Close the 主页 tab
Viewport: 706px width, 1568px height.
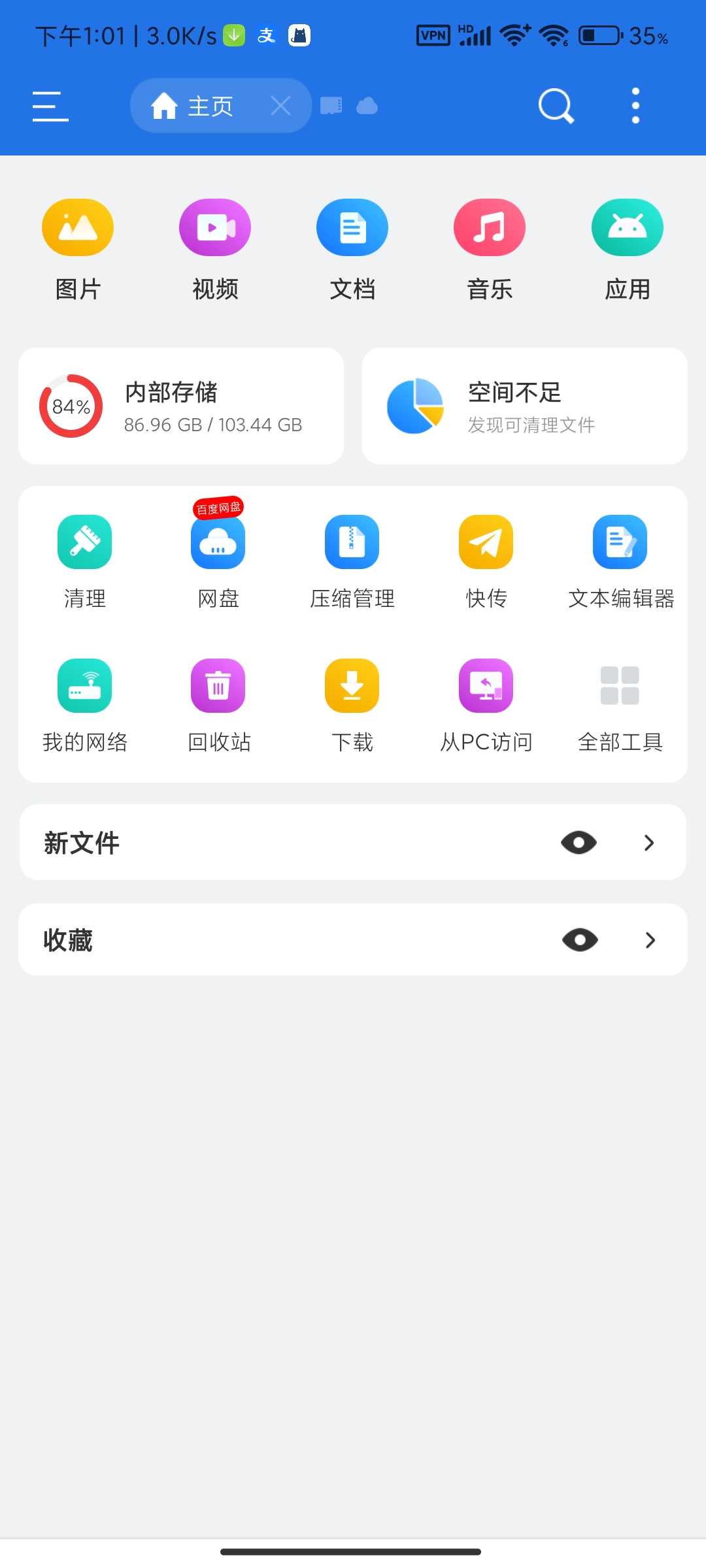(280, 106)
